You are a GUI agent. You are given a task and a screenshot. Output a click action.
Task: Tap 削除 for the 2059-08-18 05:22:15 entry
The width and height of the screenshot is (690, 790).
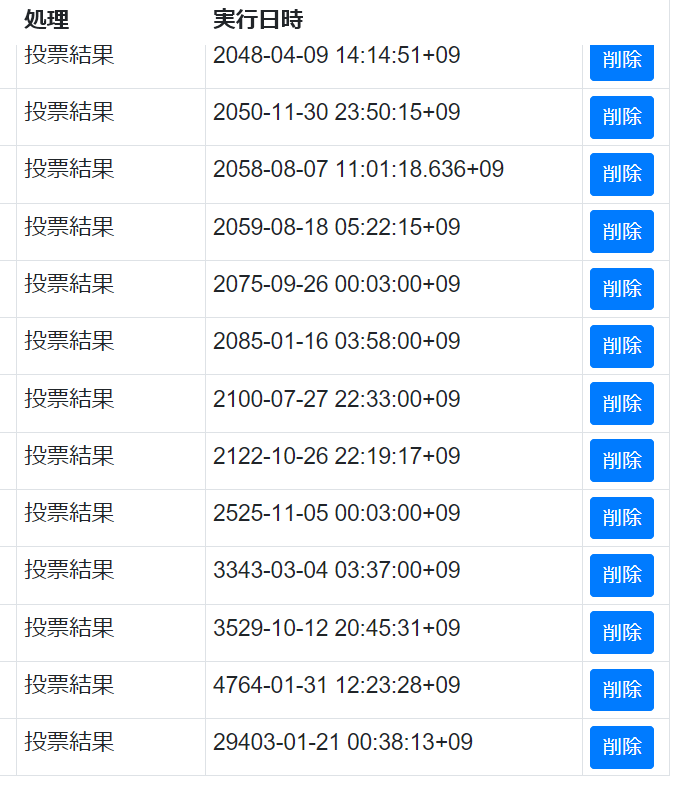tap(621, 231)
